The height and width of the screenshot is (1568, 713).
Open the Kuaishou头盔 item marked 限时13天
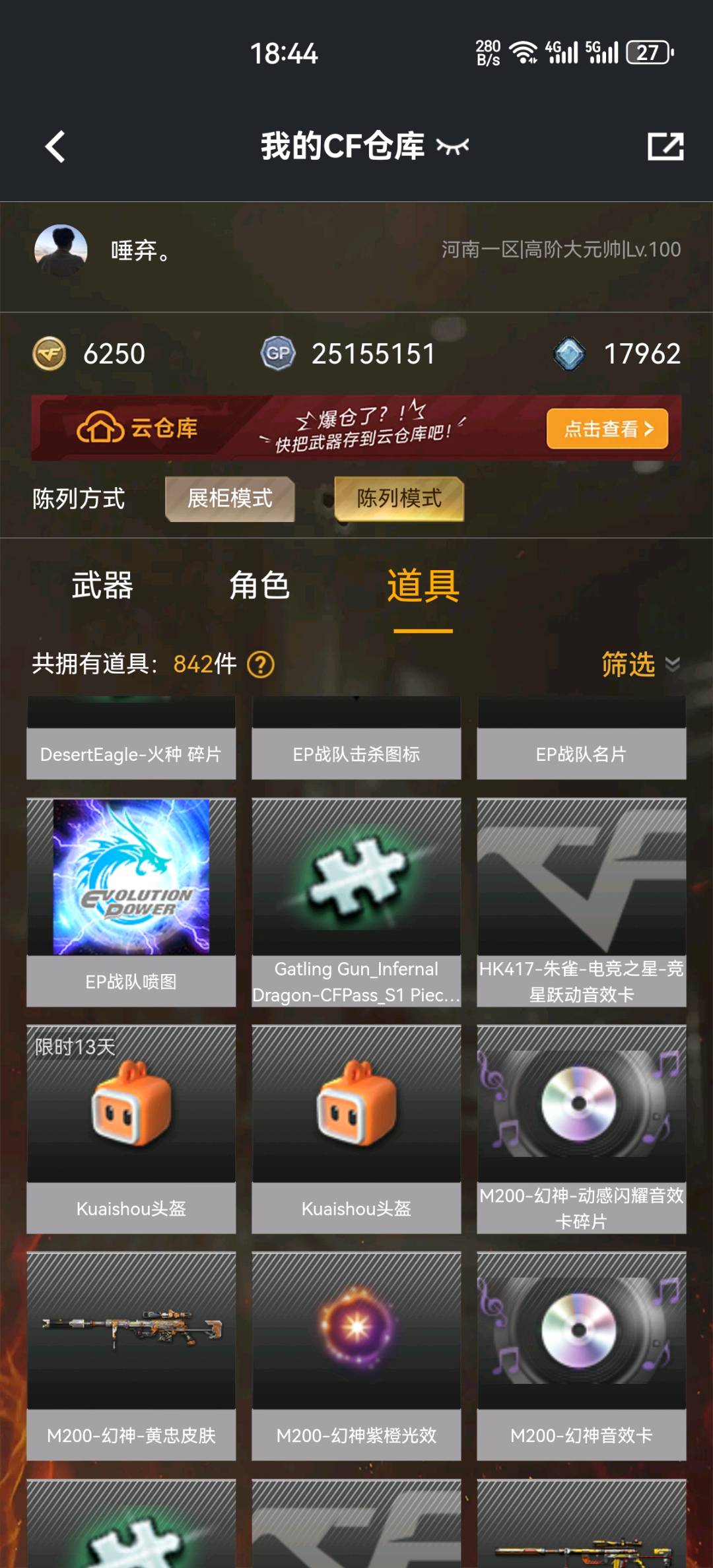point(131,1129)
